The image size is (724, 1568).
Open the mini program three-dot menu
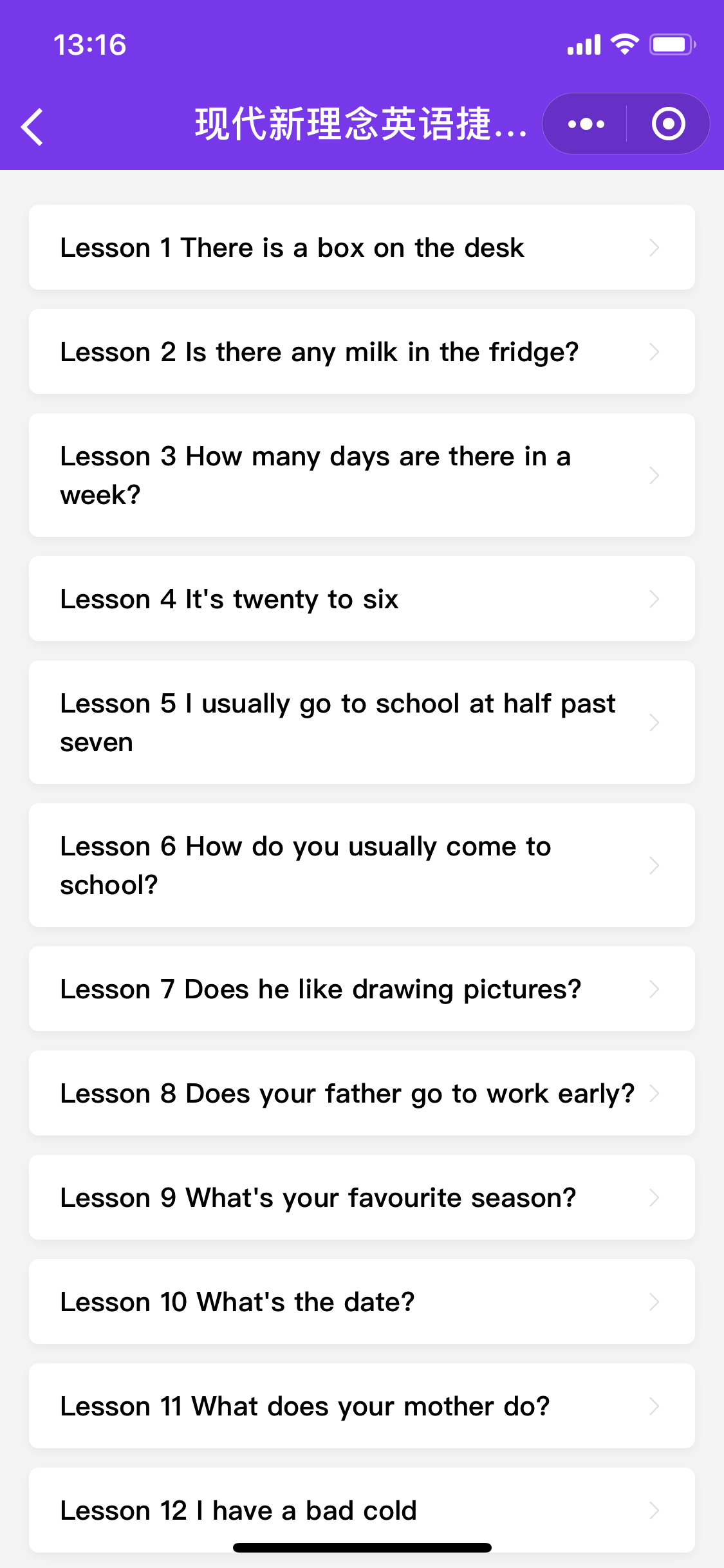[586, 124]
